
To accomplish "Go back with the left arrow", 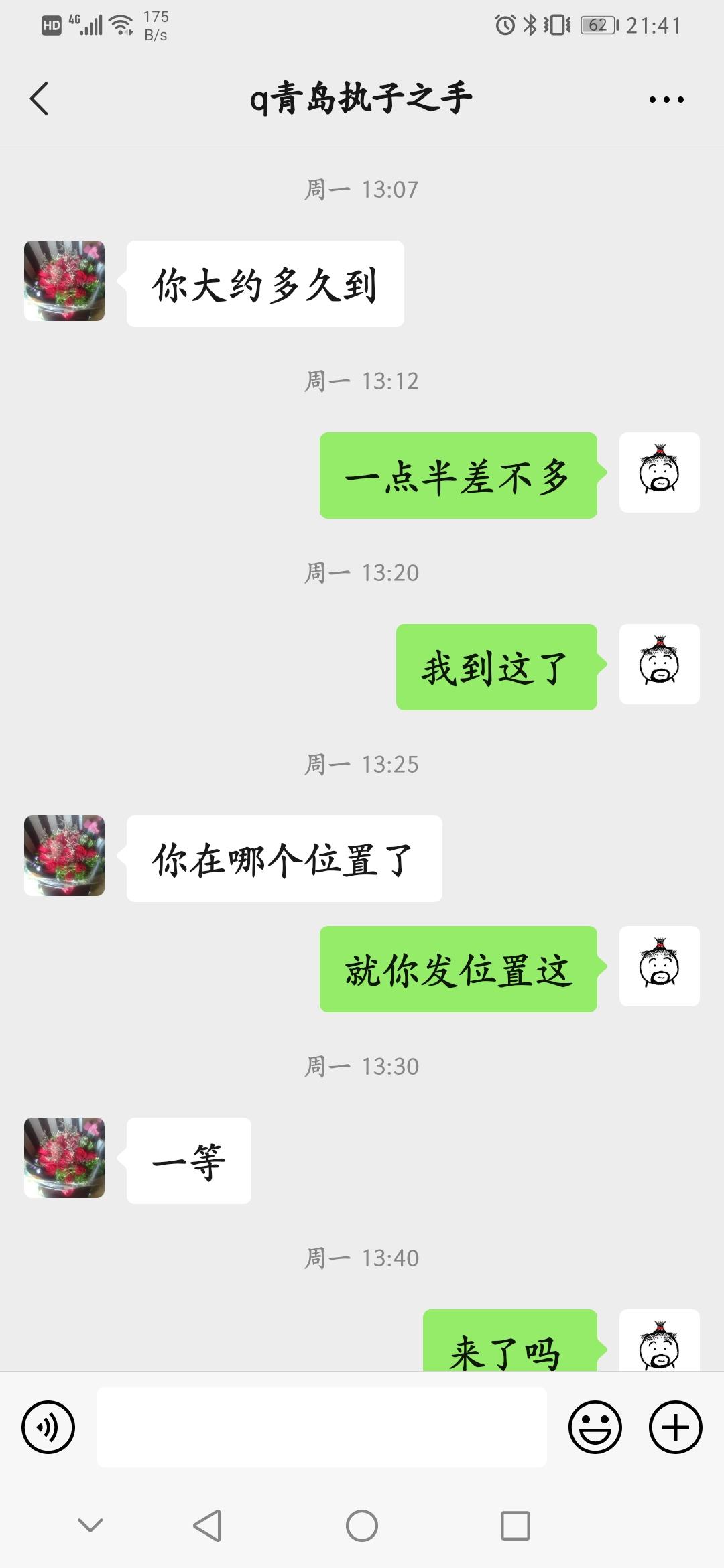I will click(x=38, y=98).
